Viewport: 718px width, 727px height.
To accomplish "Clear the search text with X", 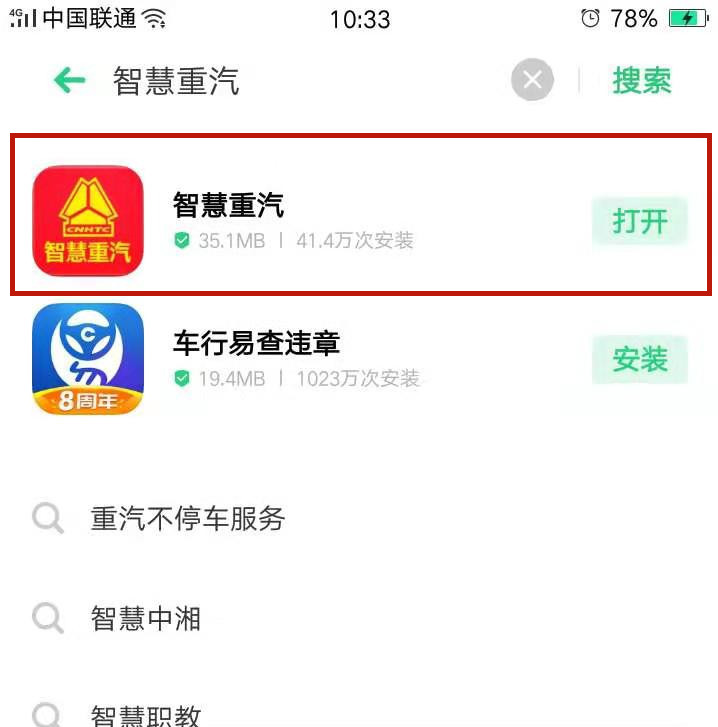I will click(532, 80).
